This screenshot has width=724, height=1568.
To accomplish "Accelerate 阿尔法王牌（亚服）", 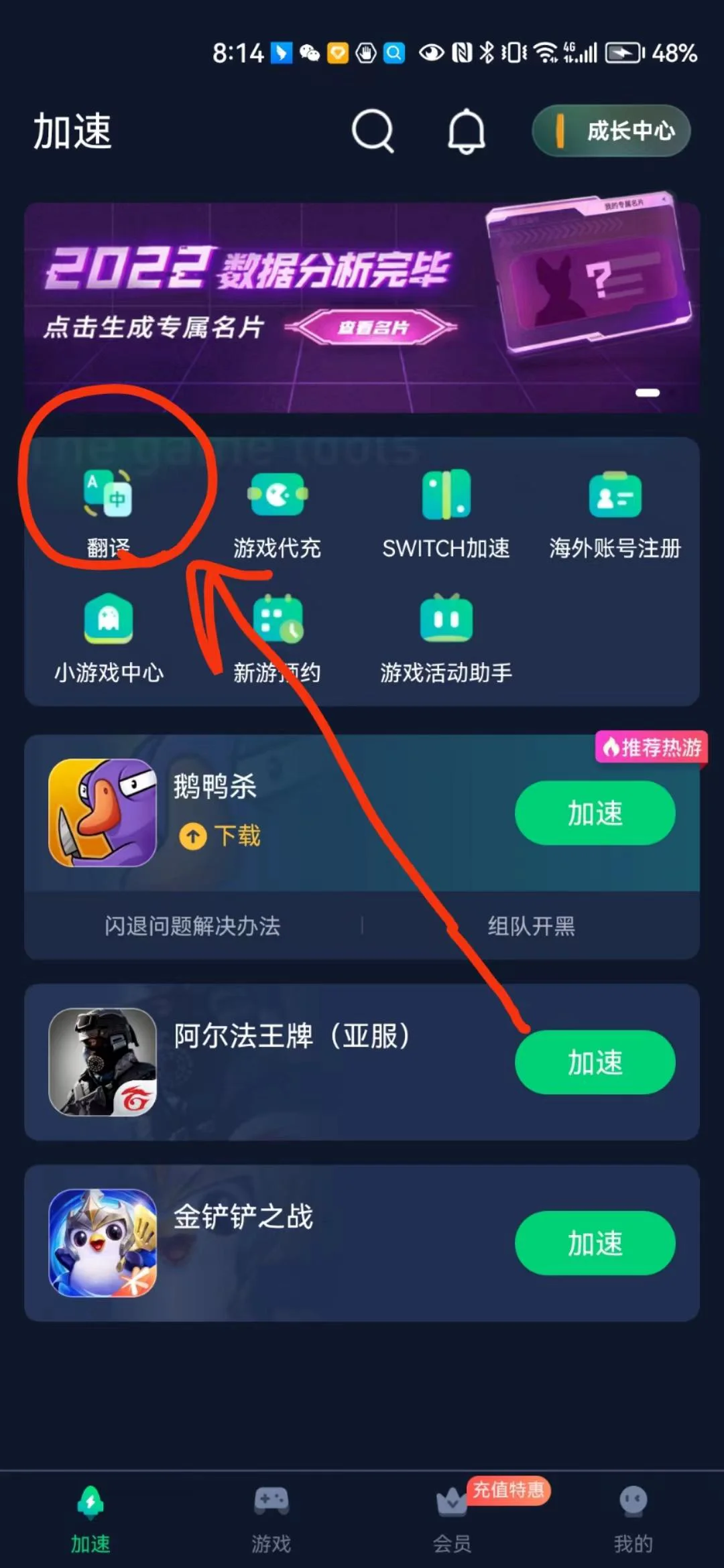I will (x=595, y=1062).
